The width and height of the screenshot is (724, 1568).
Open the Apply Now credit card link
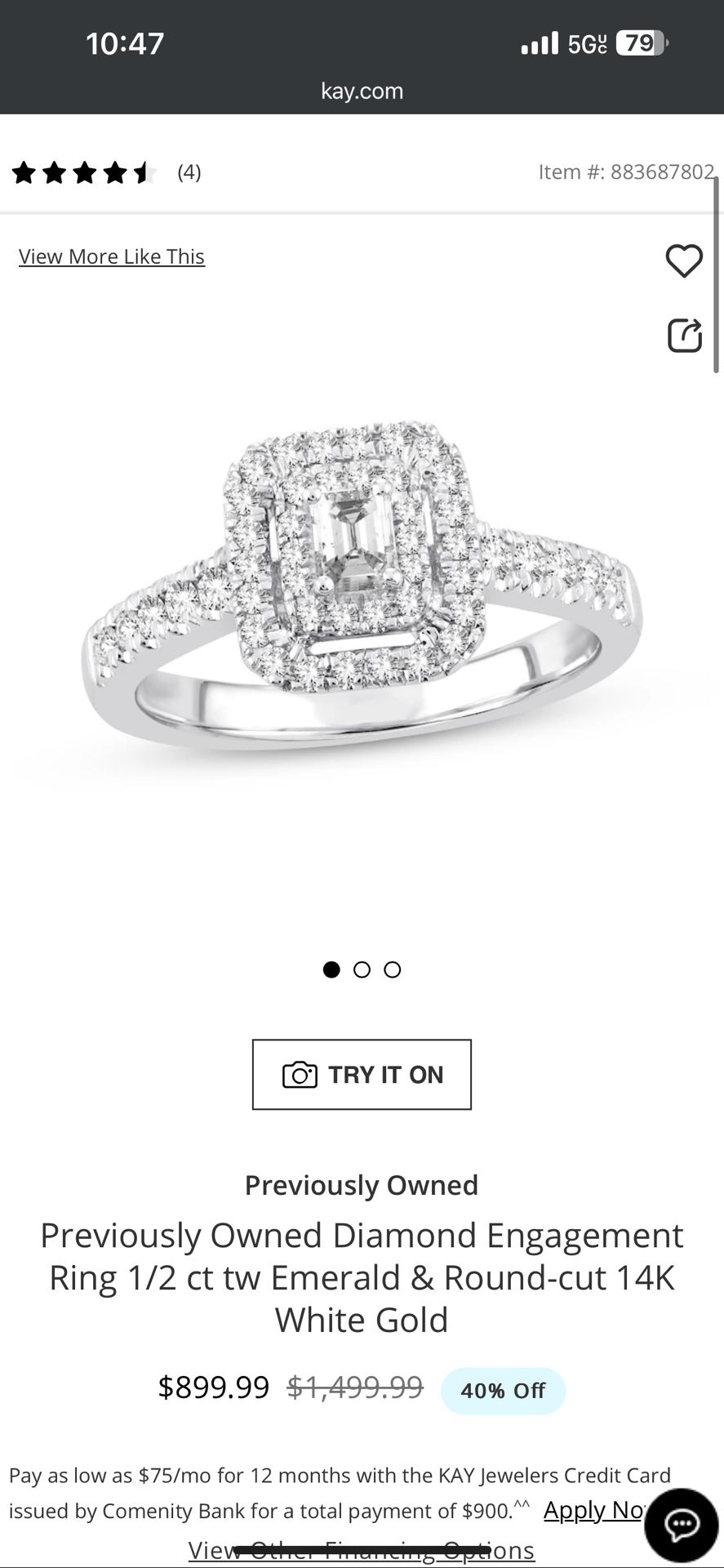point(594,1510)
